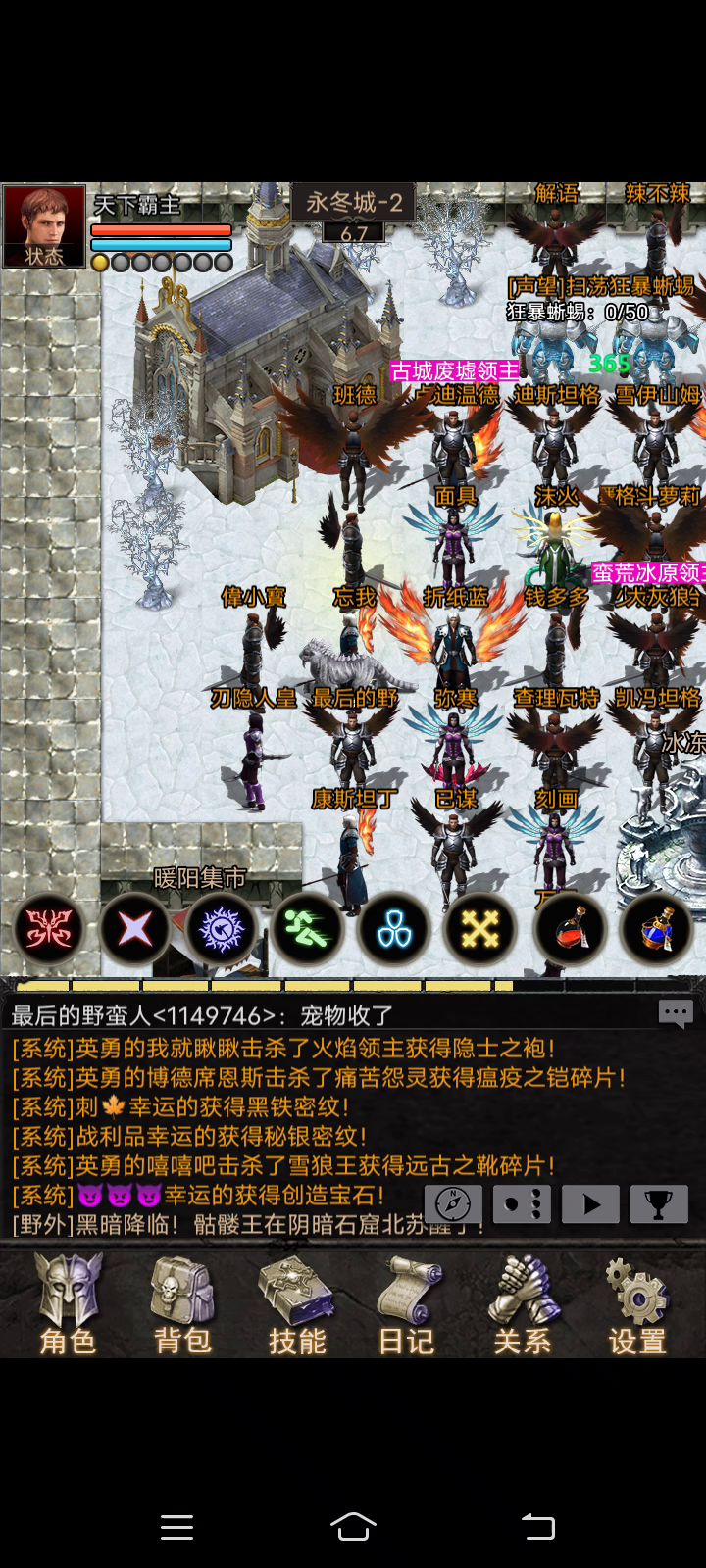Activate the green running figure skill
The image size is (706, 1568).
[x=308, y=928]
